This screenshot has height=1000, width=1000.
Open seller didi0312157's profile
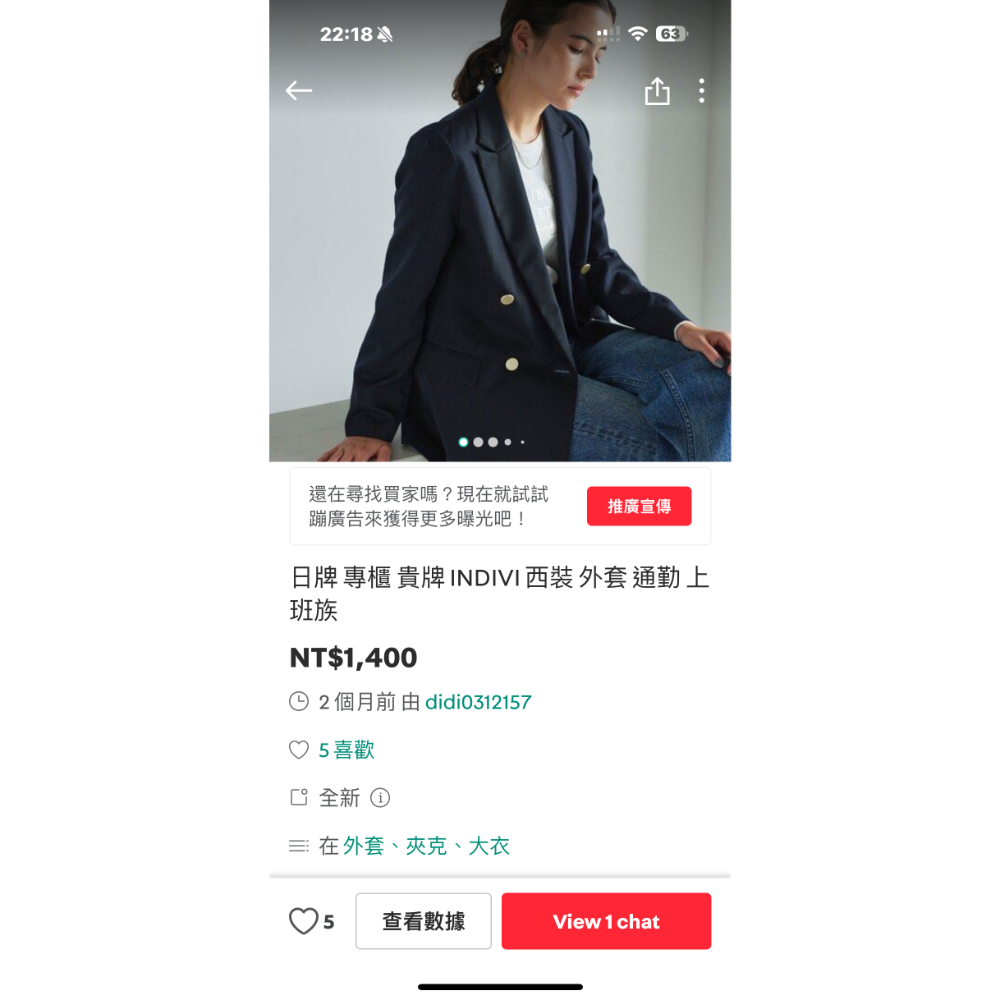tap(478, 702)
